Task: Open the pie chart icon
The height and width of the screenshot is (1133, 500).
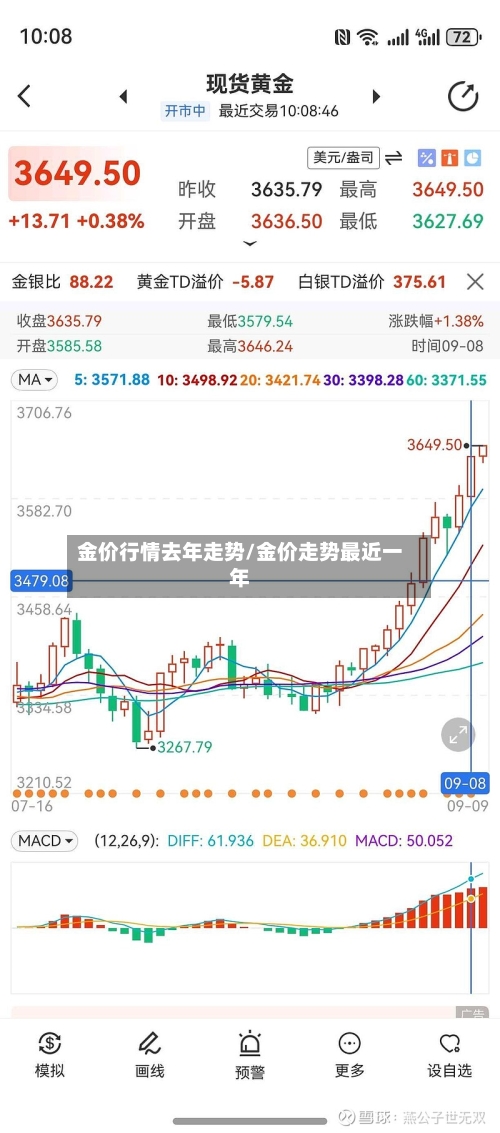Action: click(473, 157)
